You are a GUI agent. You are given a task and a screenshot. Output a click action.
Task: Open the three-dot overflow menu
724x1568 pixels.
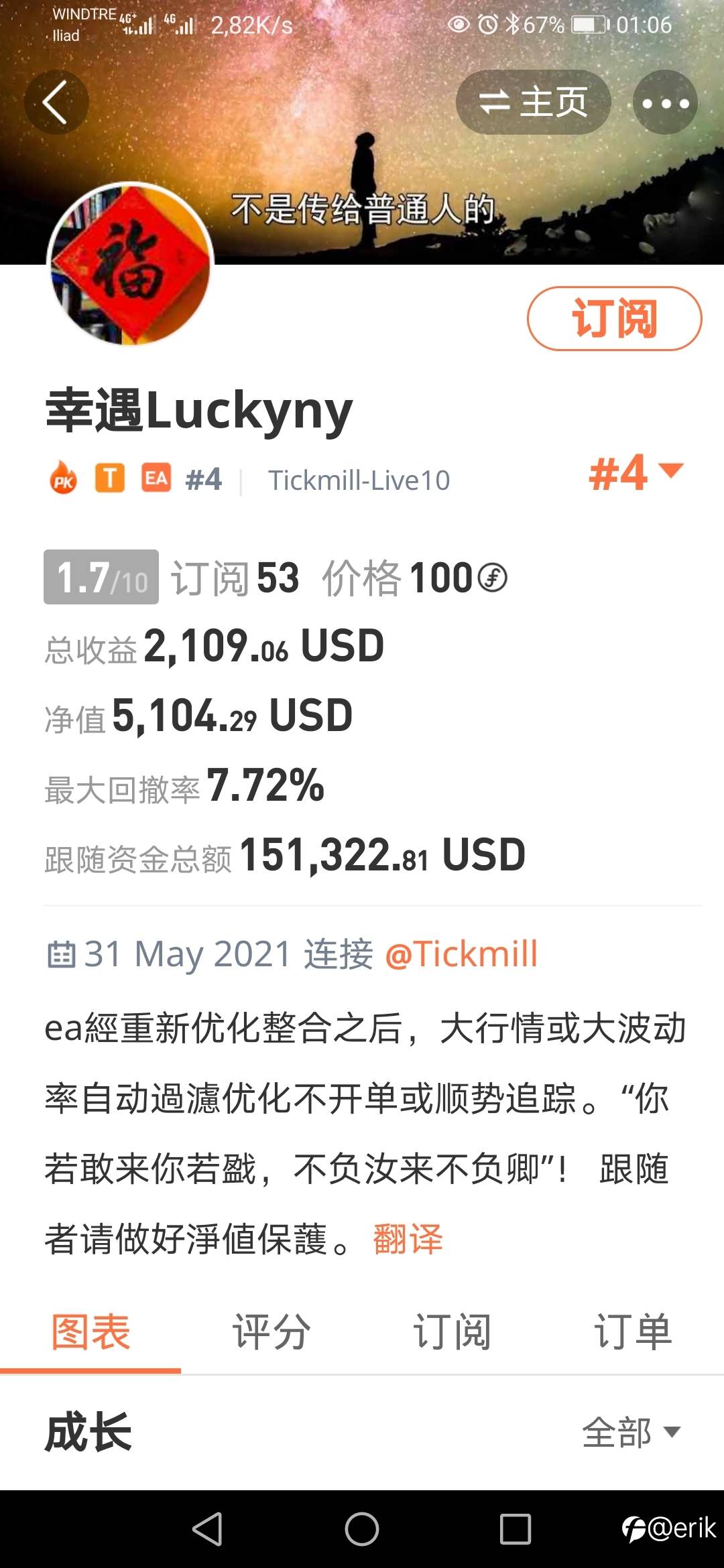click(666, 103)
